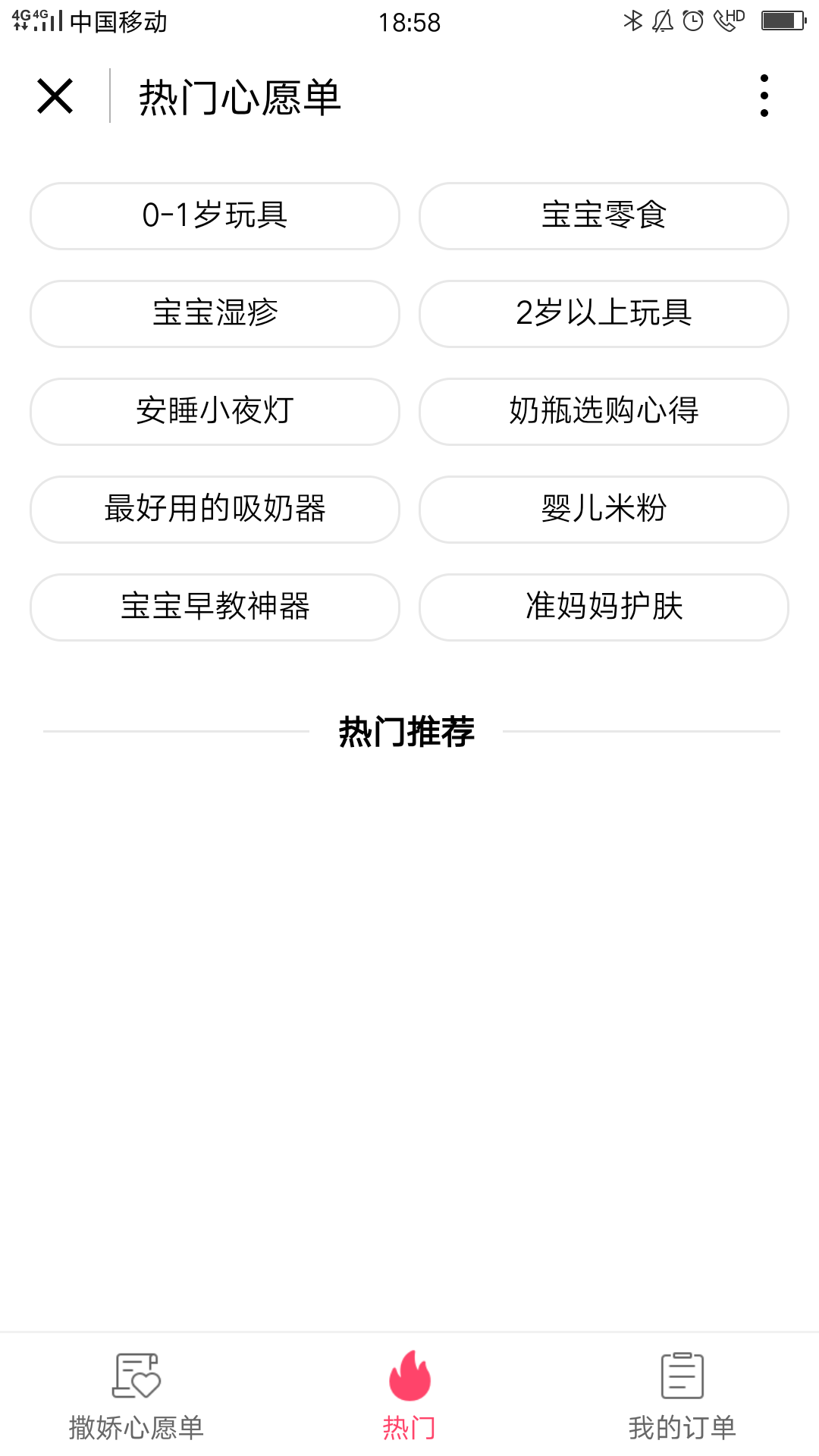Viewport: 819px width, 1456px height.
Task: Select the 0-1岁玩具 chip
Action: pos(215,216)
